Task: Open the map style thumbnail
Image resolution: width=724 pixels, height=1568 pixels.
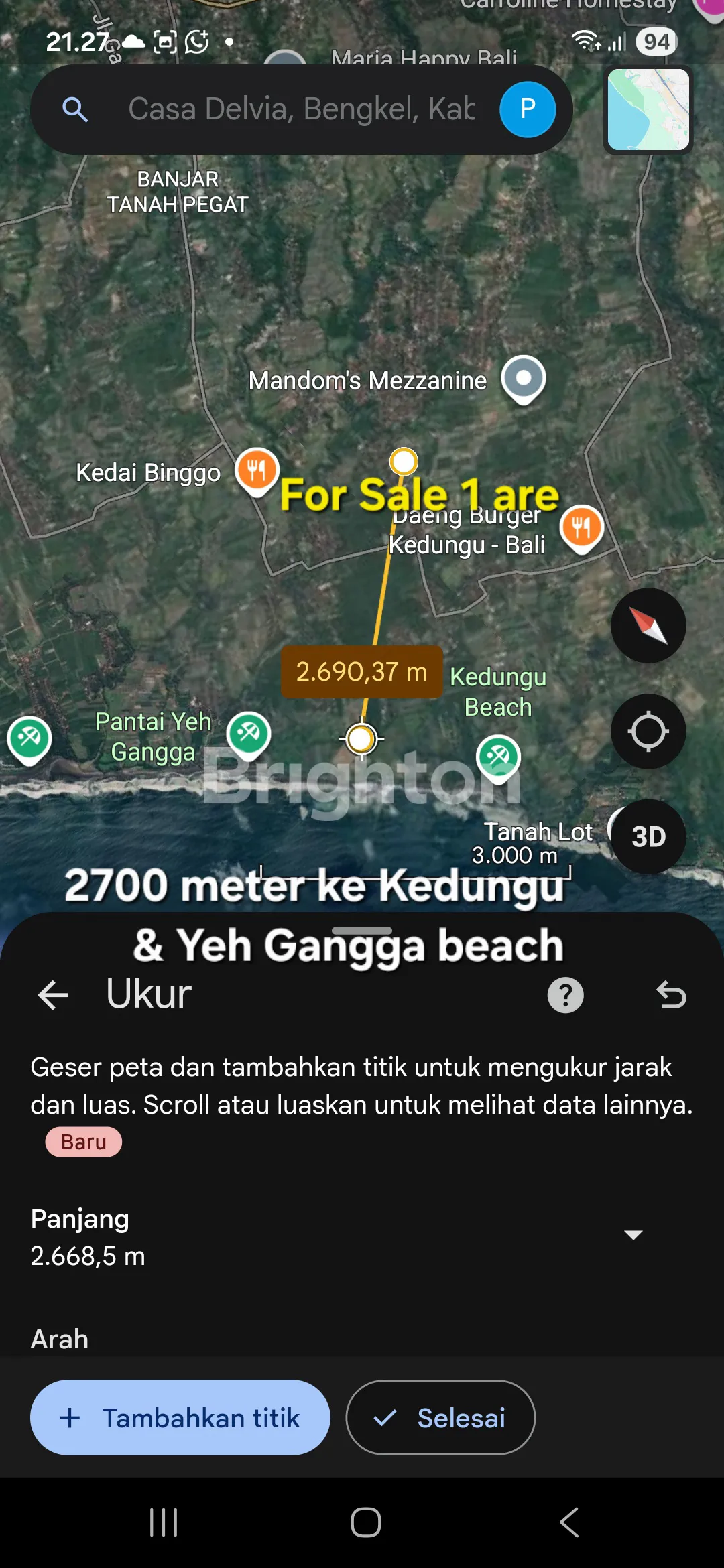Action: click(648, 110)
